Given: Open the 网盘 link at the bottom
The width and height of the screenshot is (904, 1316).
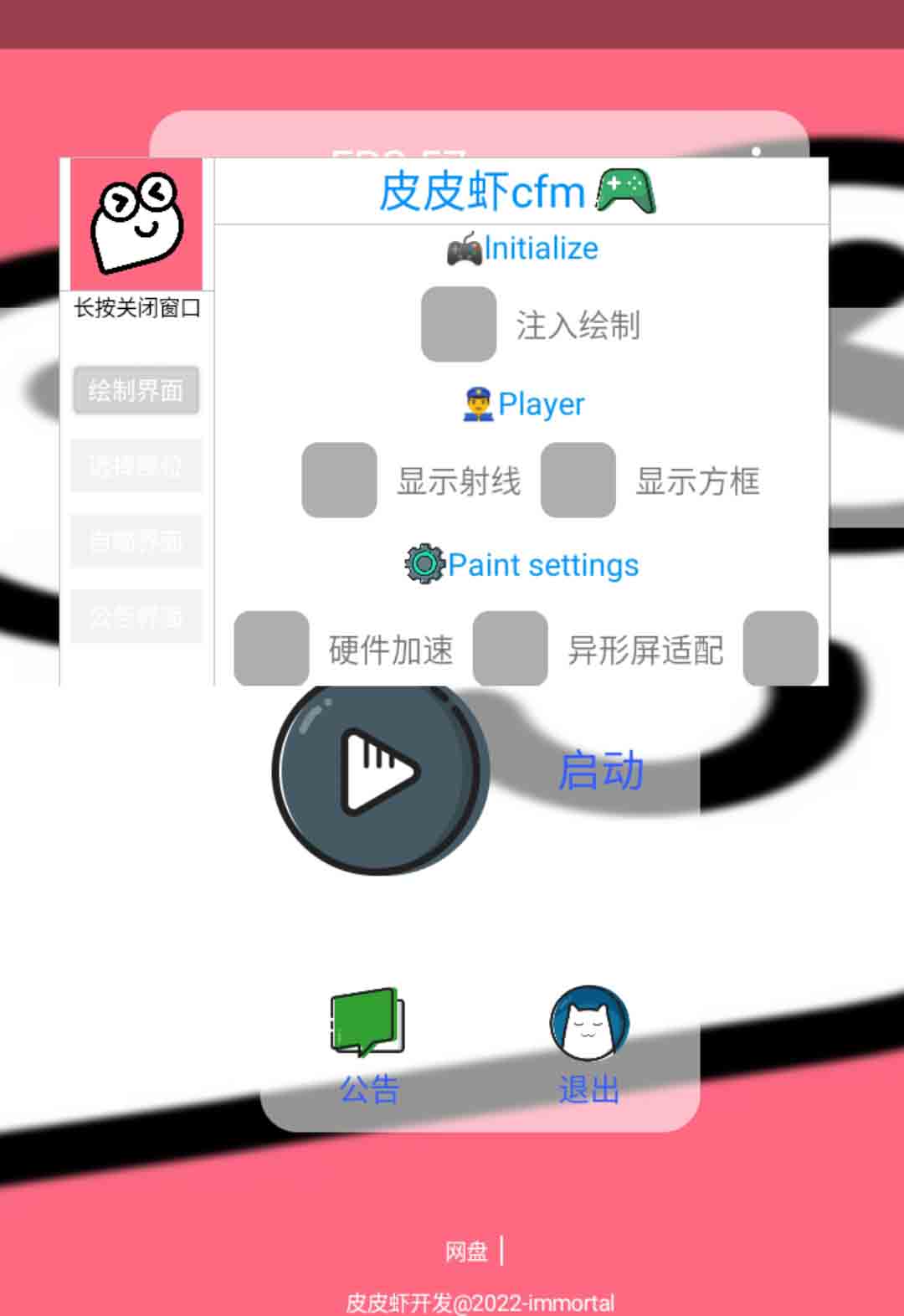Looking at the screenshot, I should pyautogui.click(x=466, y=1252).
